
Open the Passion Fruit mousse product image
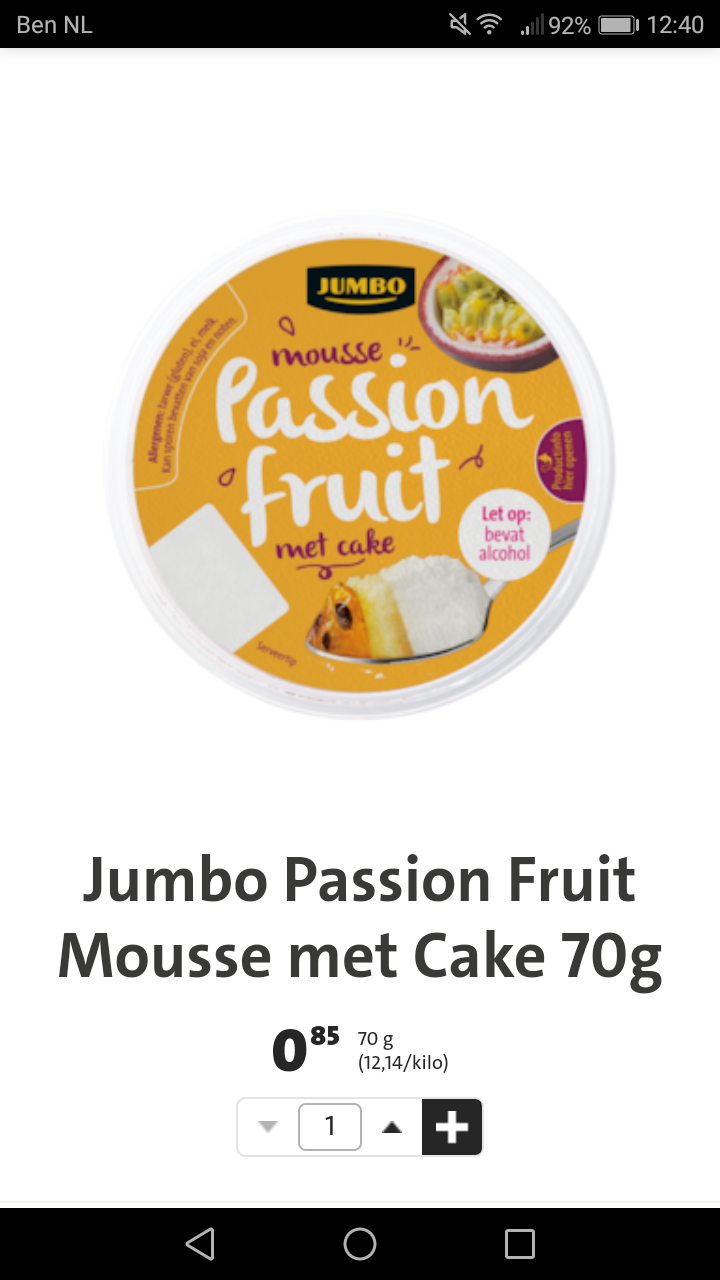pyautogui.click(x=360, y=468)
